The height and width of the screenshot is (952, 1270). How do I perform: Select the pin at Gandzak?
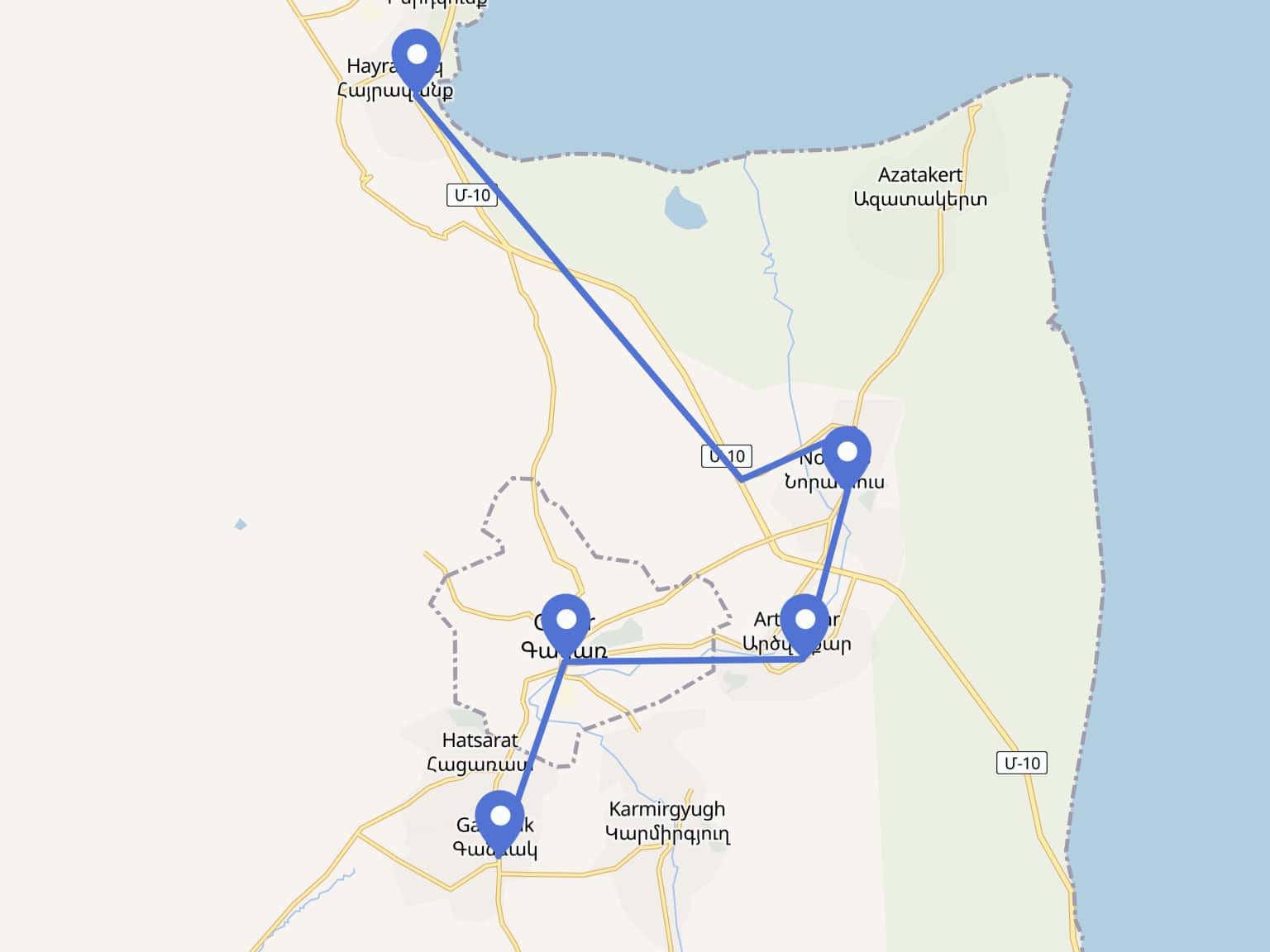point(500,817)
